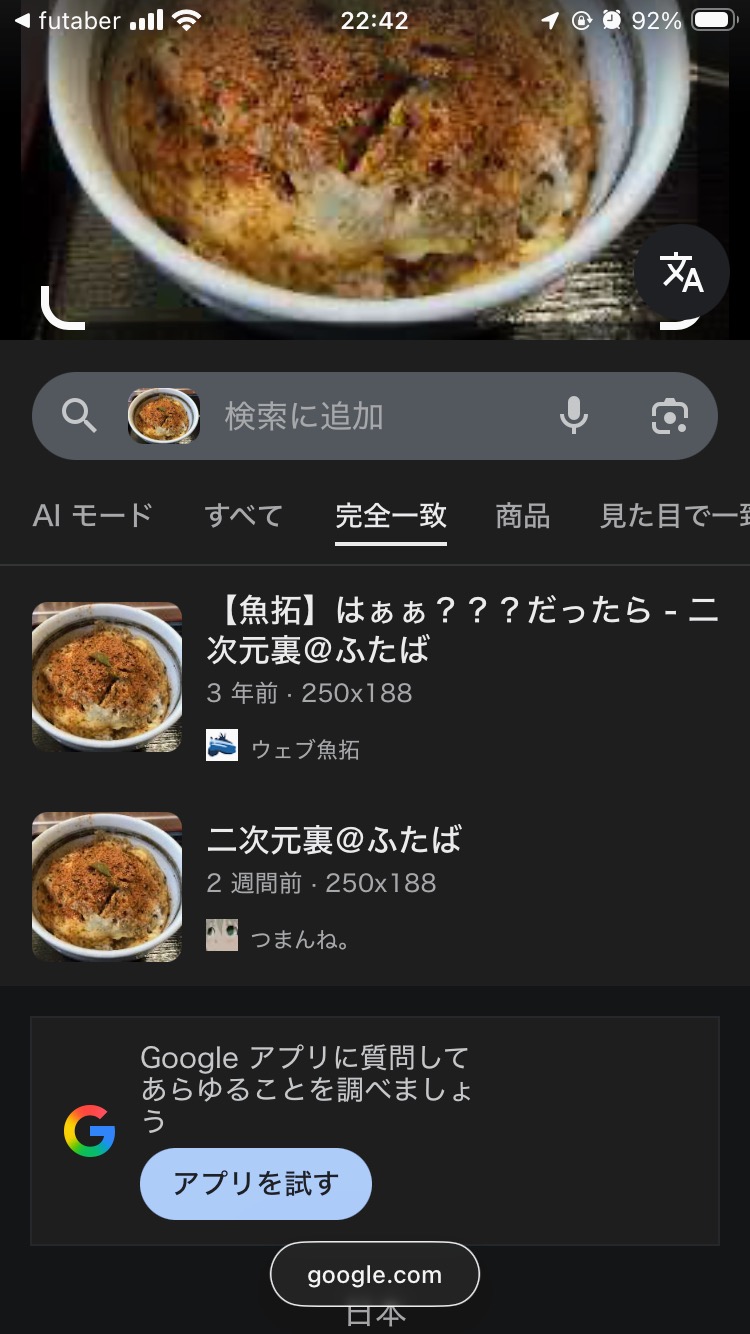Select the 完全一致 tab

[391, 515]
